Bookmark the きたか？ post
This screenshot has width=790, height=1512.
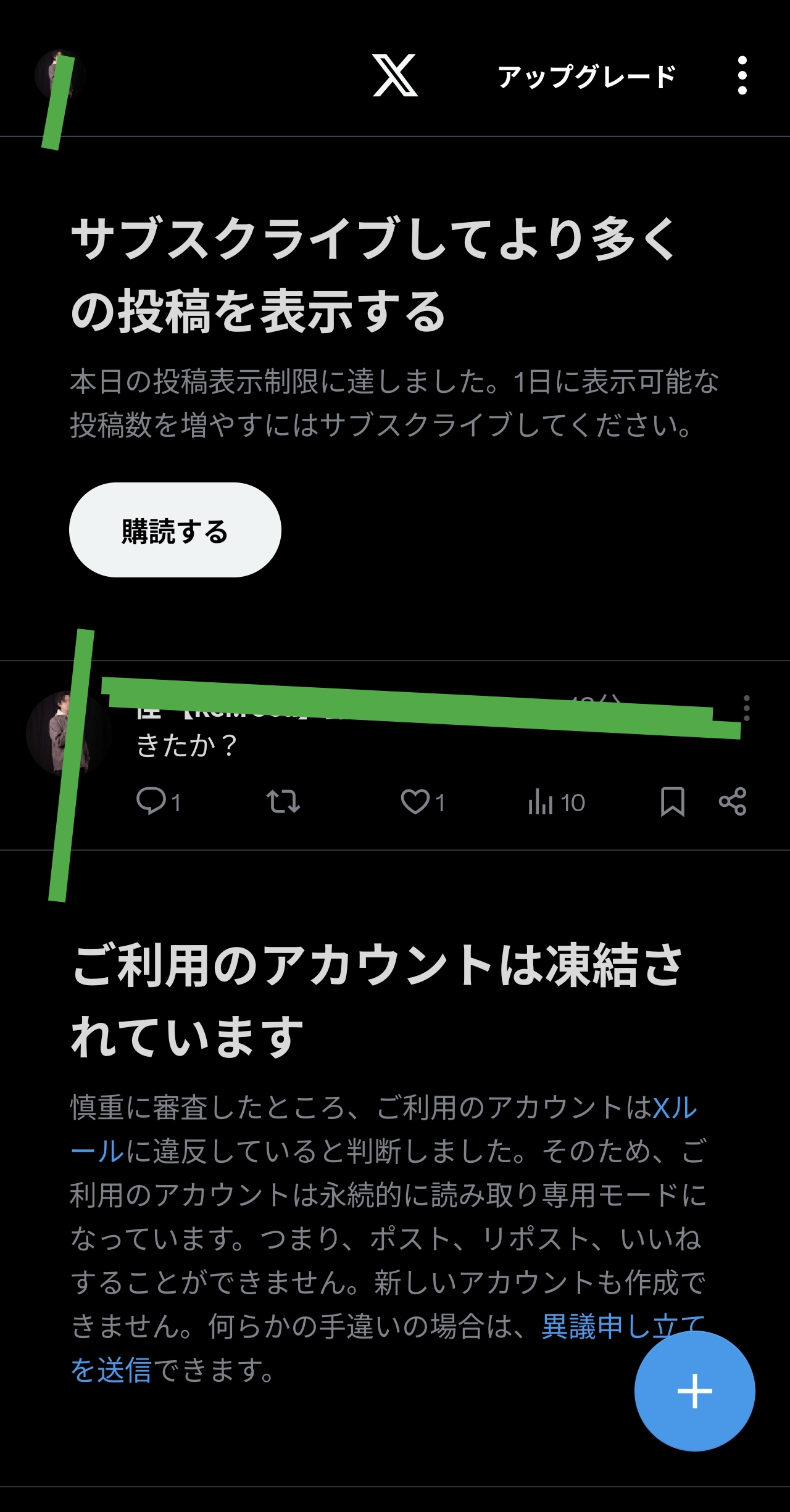click(x=672, y=802)
